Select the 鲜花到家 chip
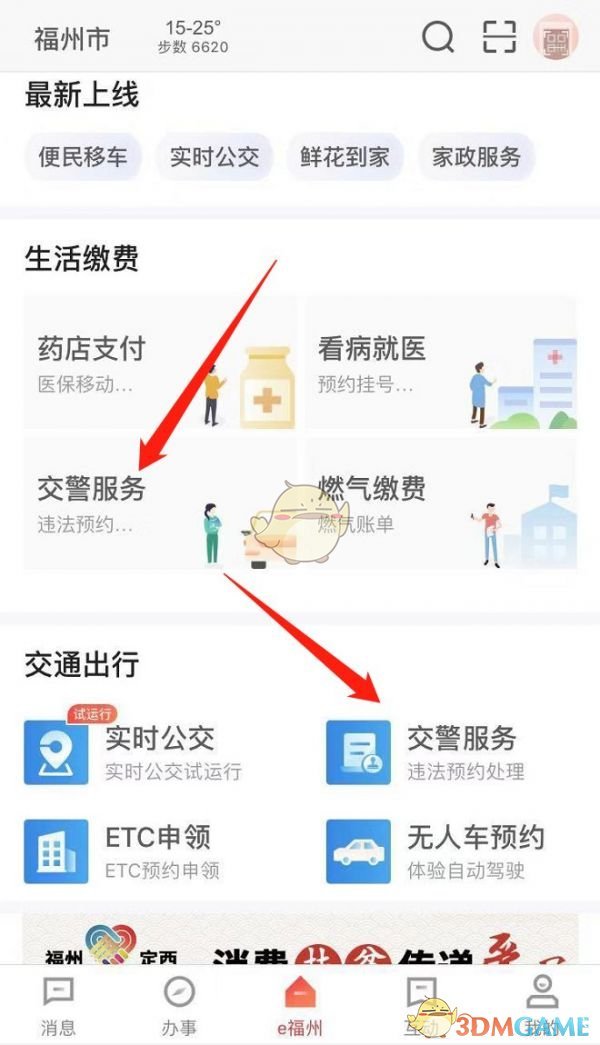The image size is (600, 1045). pos(345,157)
